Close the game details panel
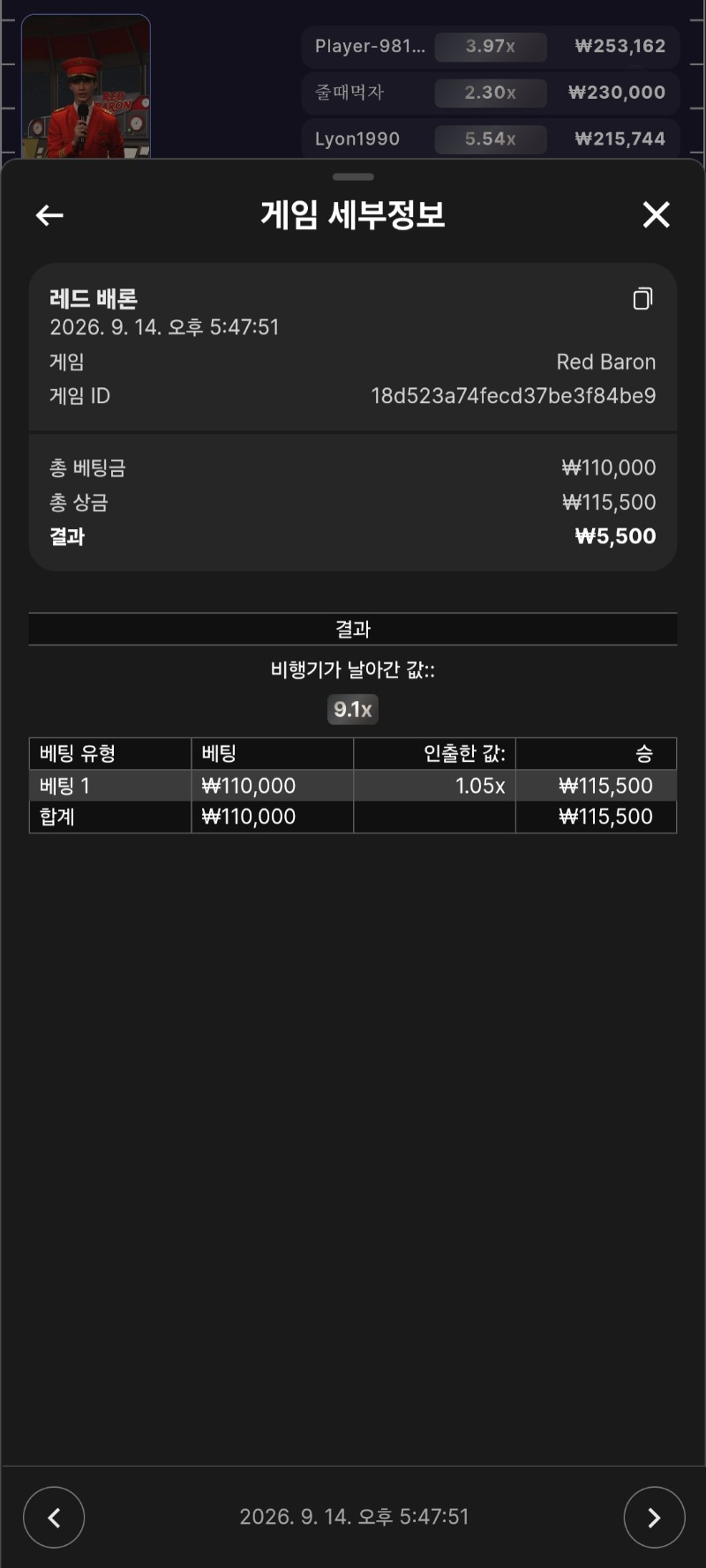The width and height of the screenshot is (706, 1568). pos(656,214)
